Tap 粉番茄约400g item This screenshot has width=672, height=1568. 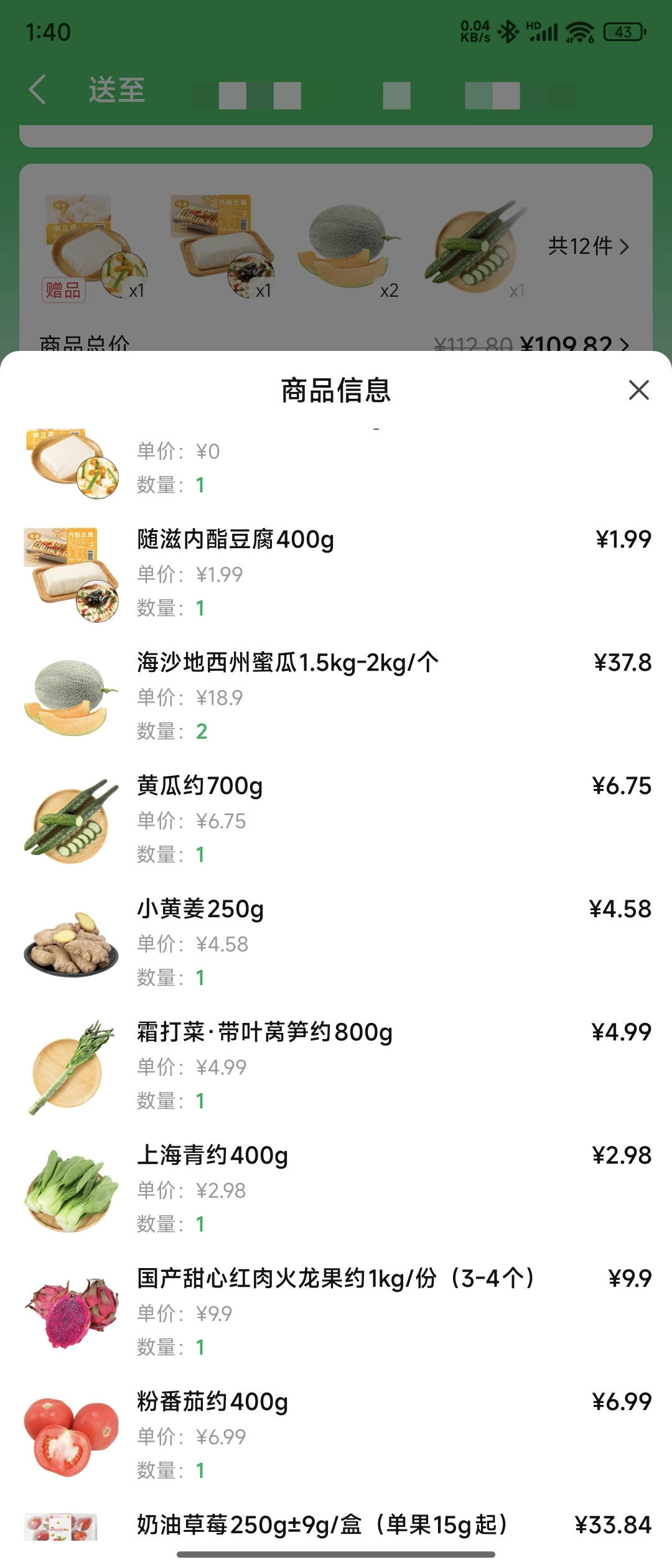pyautogui.click(x=212, y=1402)
